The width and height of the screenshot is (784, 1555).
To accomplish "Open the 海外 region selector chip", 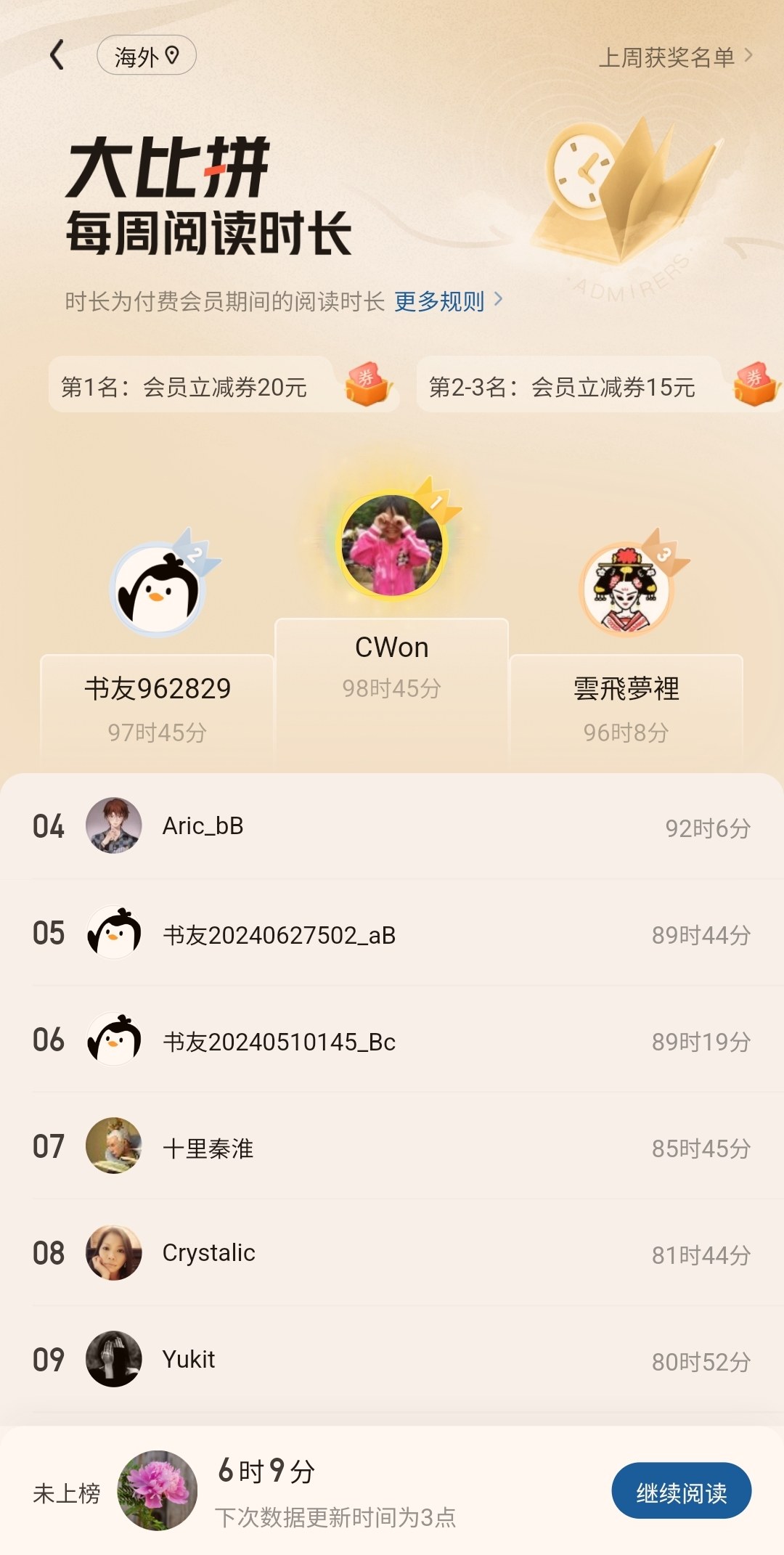I will tap(147, 56).
